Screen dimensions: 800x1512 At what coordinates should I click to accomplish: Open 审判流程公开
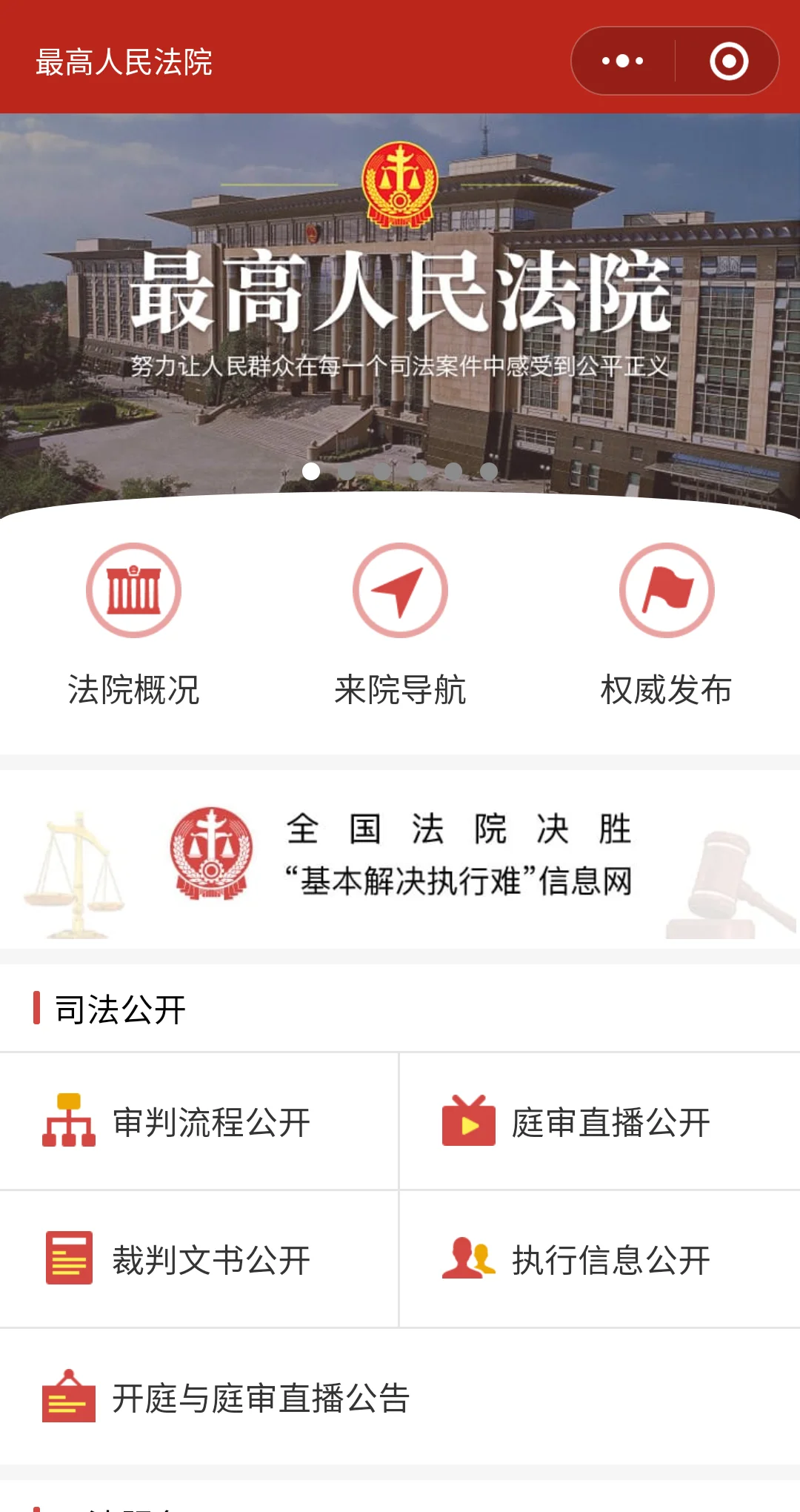(199, 1121)
